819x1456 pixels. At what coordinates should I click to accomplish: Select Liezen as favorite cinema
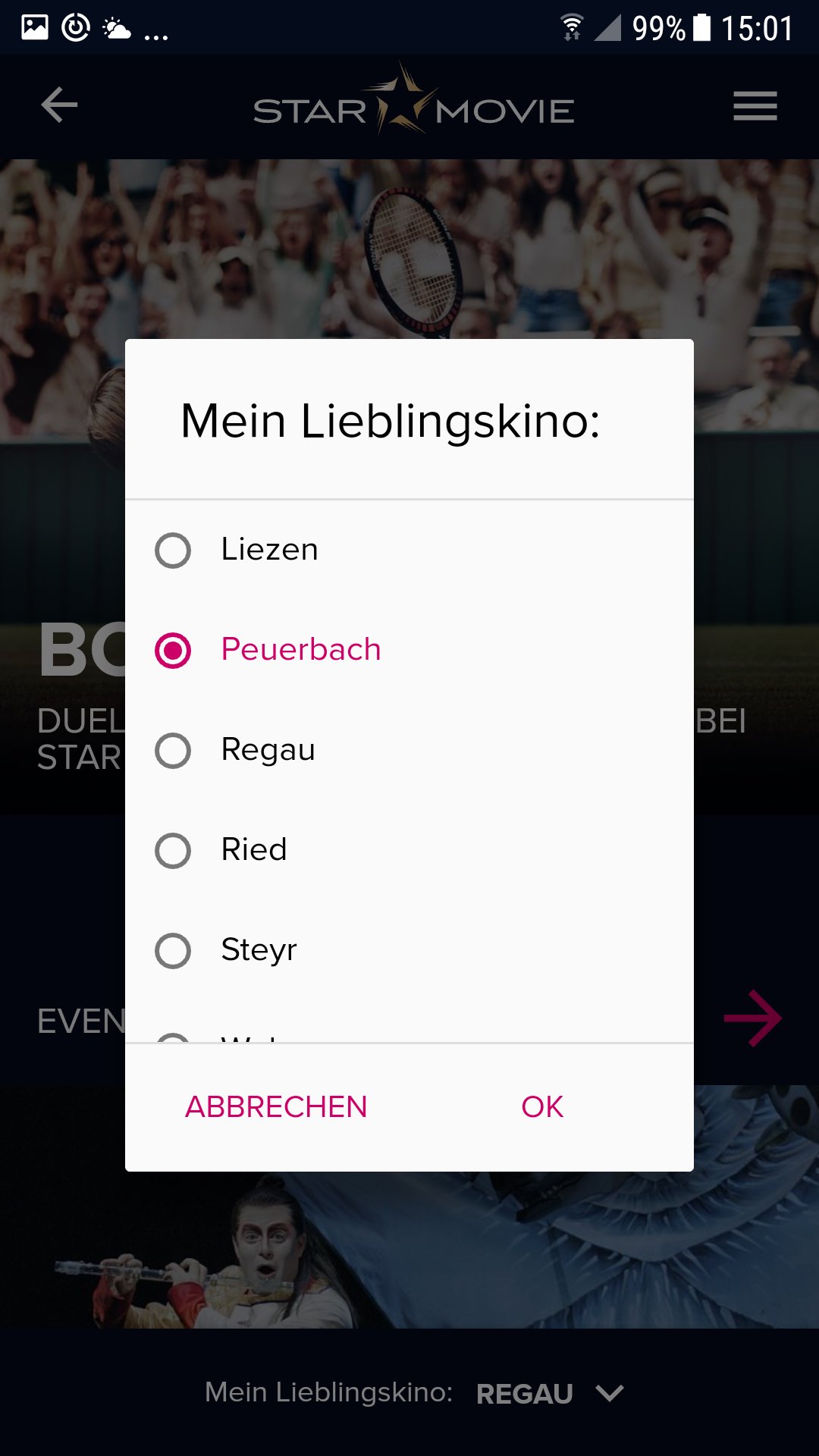[x=174, y=551]
